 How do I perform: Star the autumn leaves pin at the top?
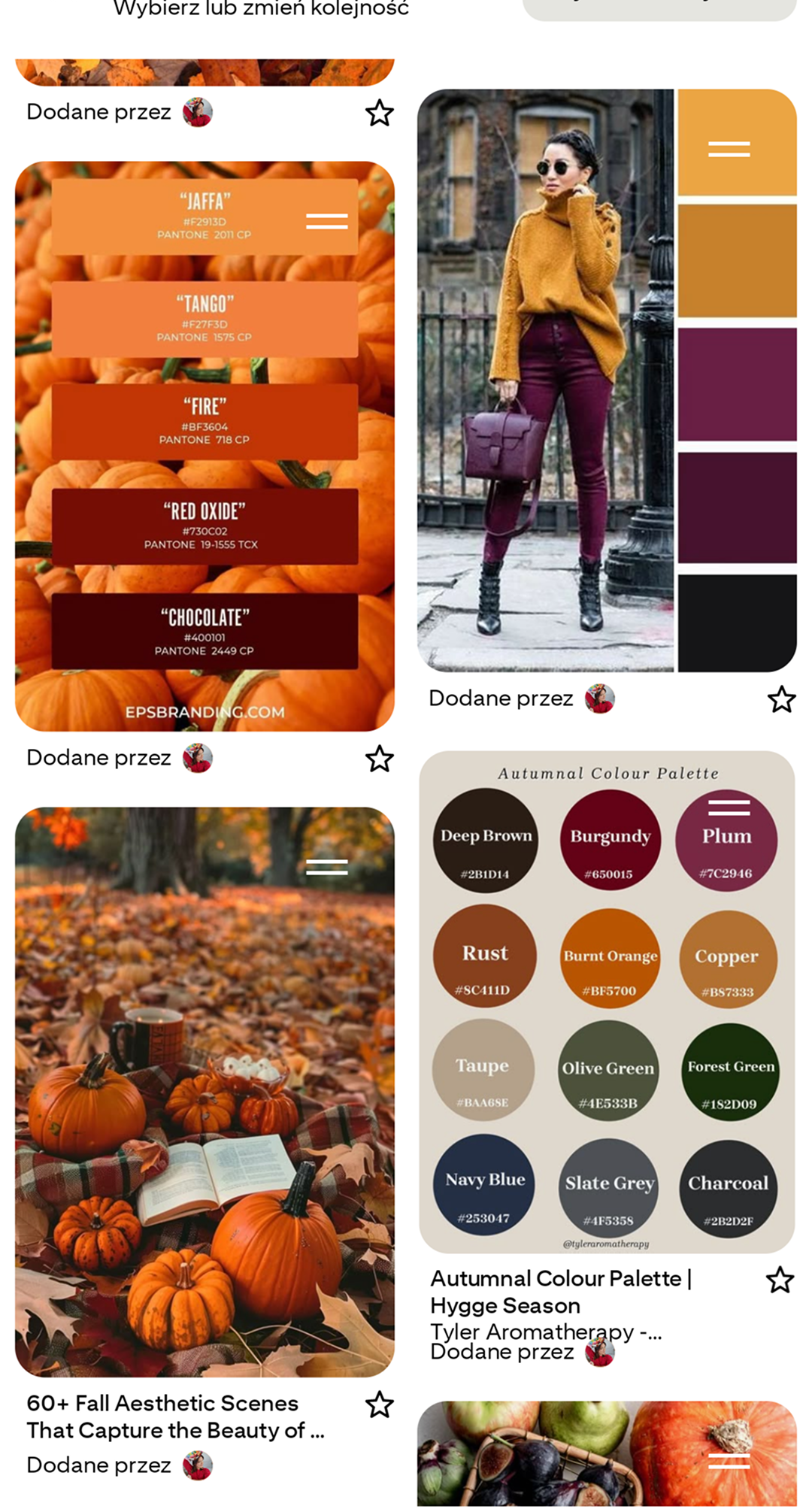click(380, 114)
